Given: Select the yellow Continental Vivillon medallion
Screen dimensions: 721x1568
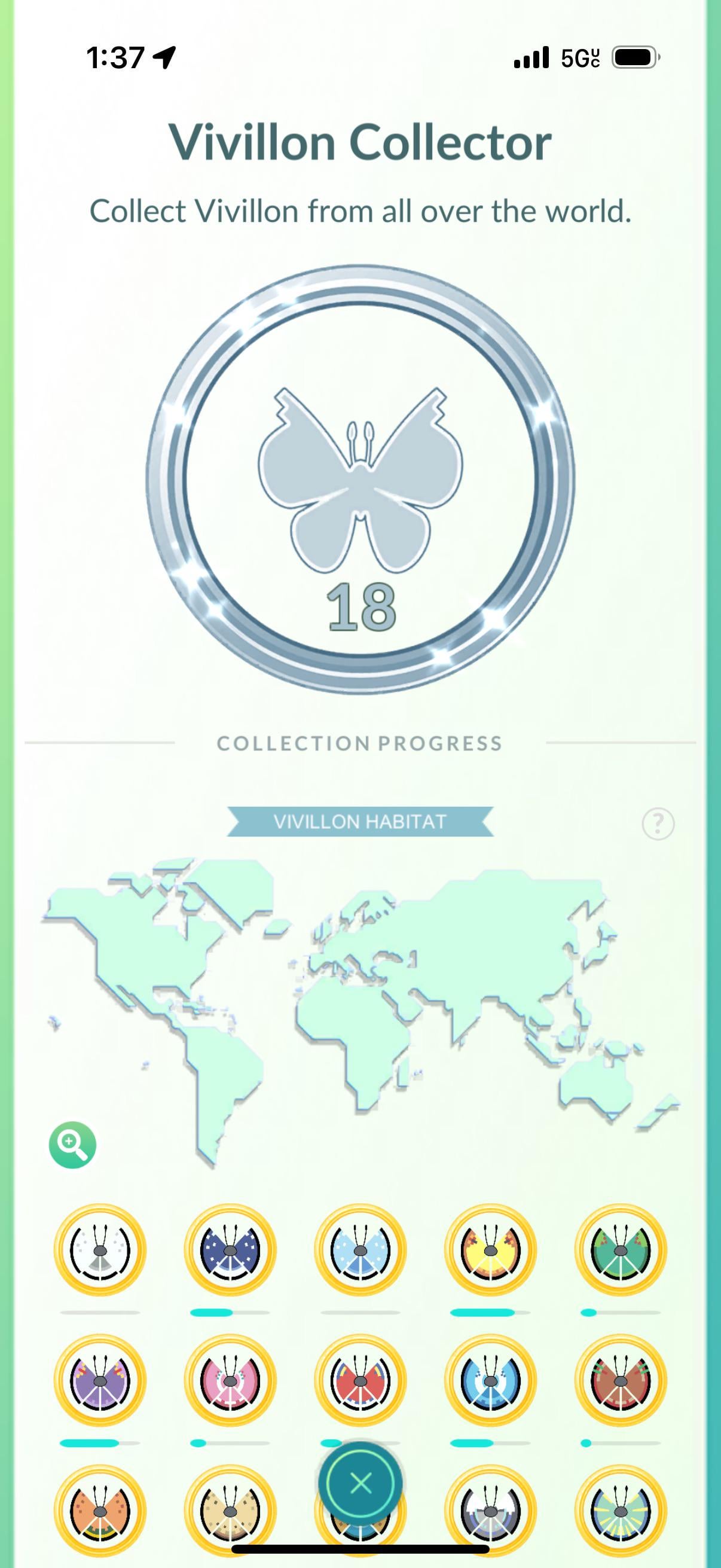Looking at the screenshot, I should [490, 1249].
